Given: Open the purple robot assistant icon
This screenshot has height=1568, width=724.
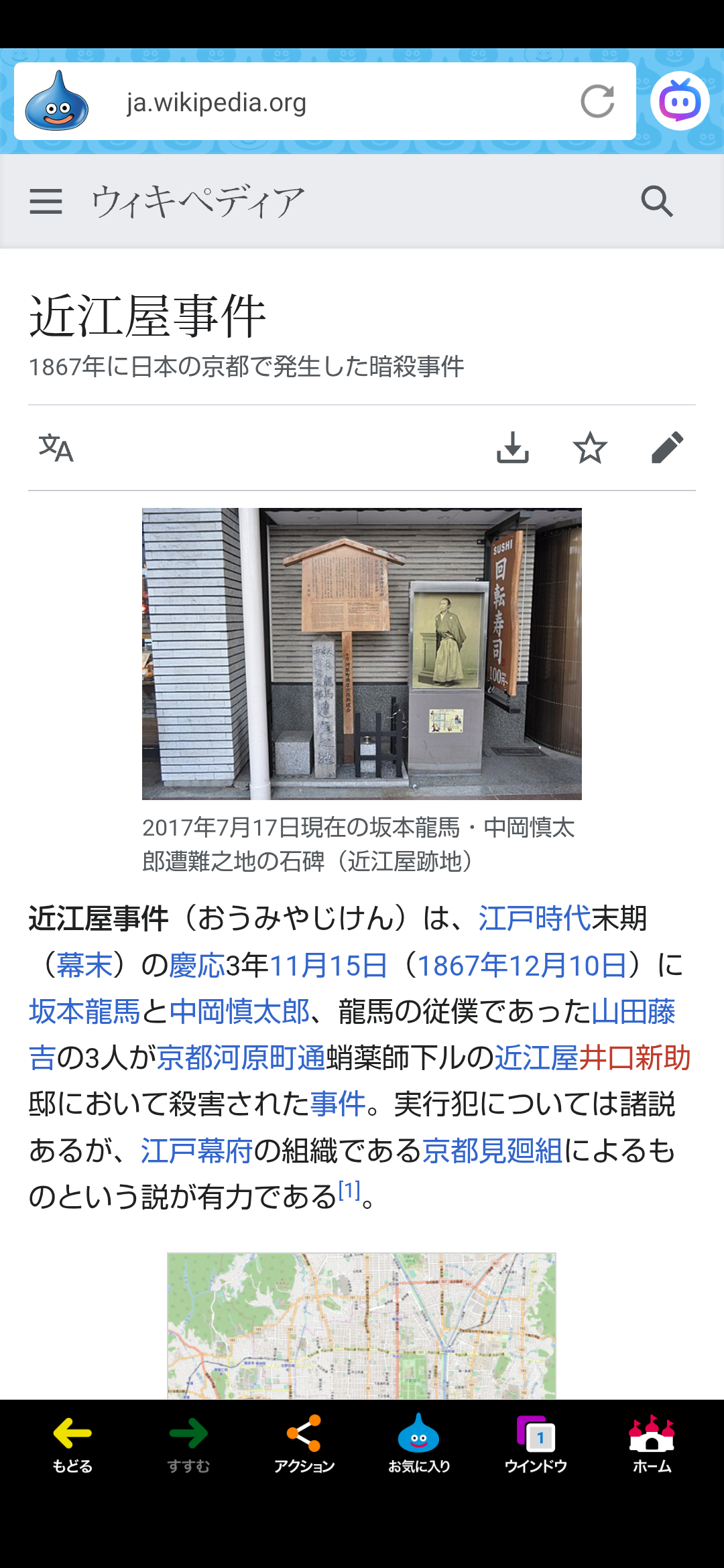Looking at the screenshot, I should click(x=680, y=101).
